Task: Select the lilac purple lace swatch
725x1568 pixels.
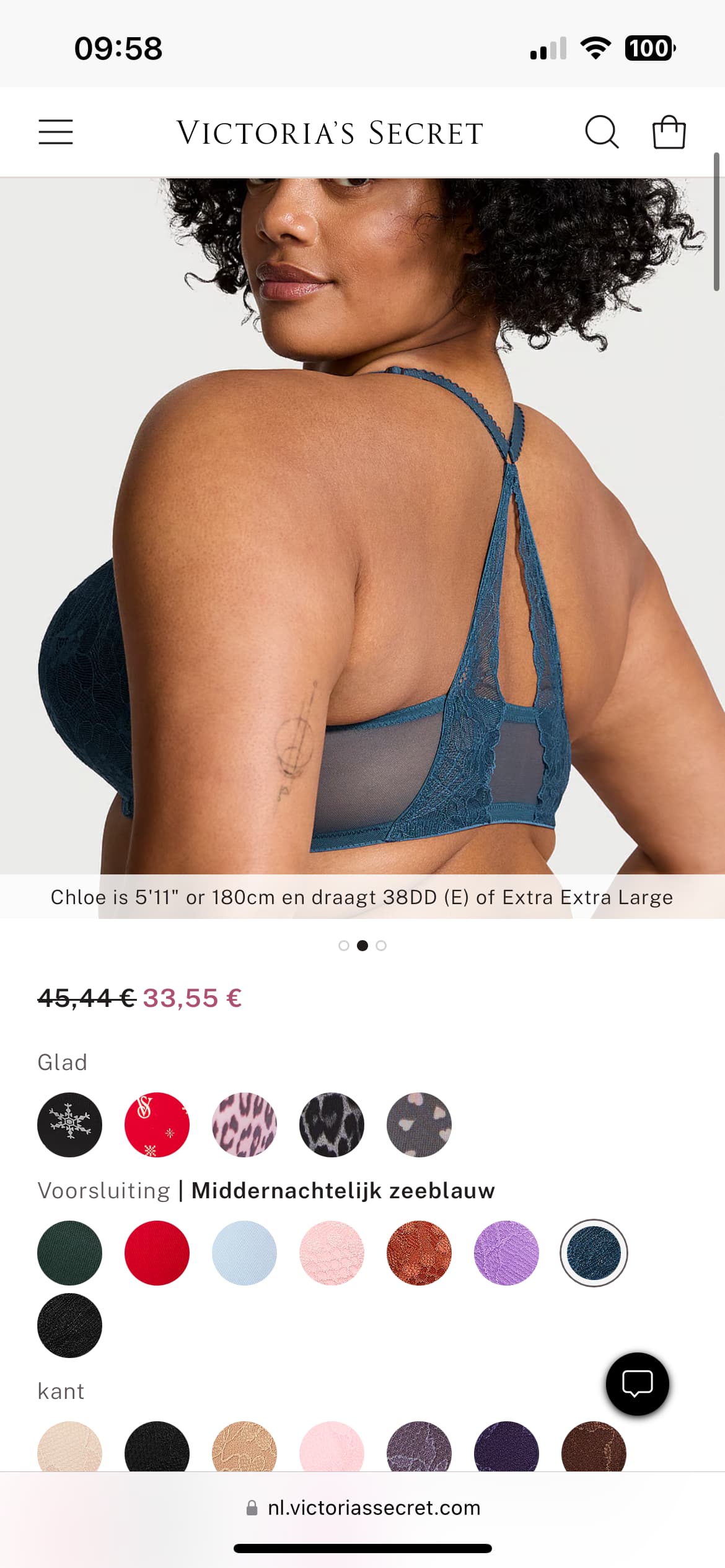Action: tap(506, 1253)
